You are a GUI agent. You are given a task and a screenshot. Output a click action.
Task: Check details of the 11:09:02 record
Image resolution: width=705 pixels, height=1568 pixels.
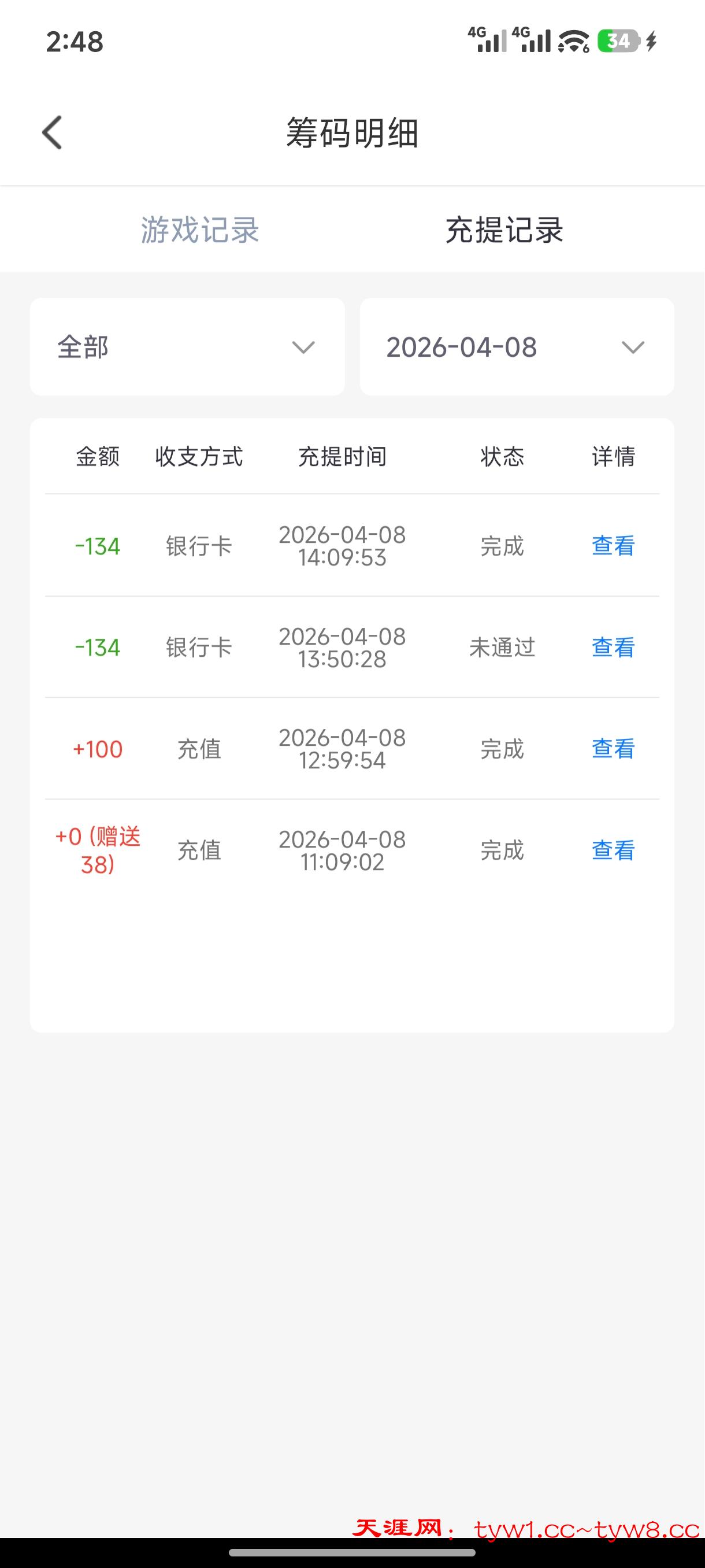coord(613,851)
